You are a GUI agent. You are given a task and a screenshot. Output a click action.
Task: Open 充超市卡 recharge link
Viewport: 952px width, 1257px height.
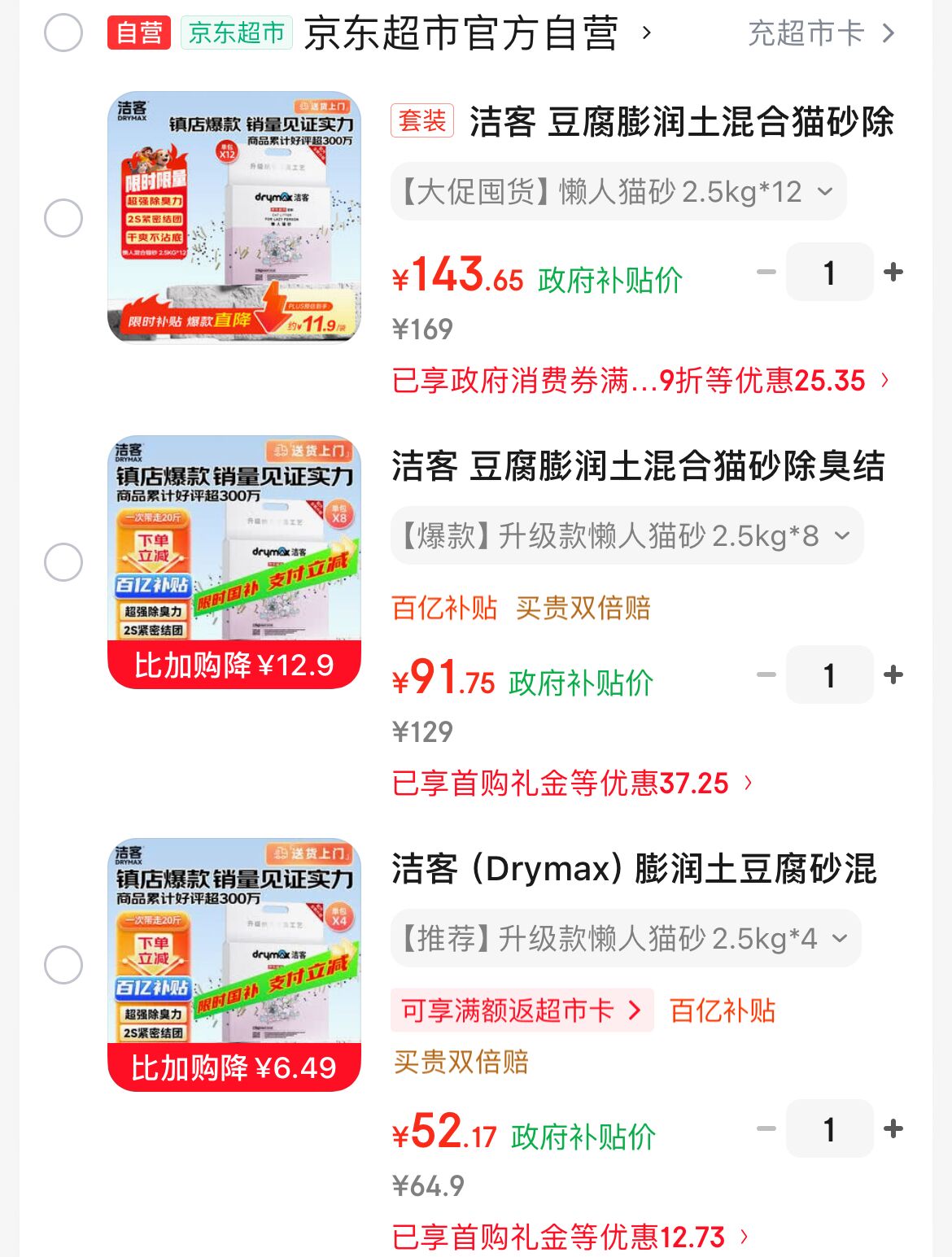click(820, 33)
